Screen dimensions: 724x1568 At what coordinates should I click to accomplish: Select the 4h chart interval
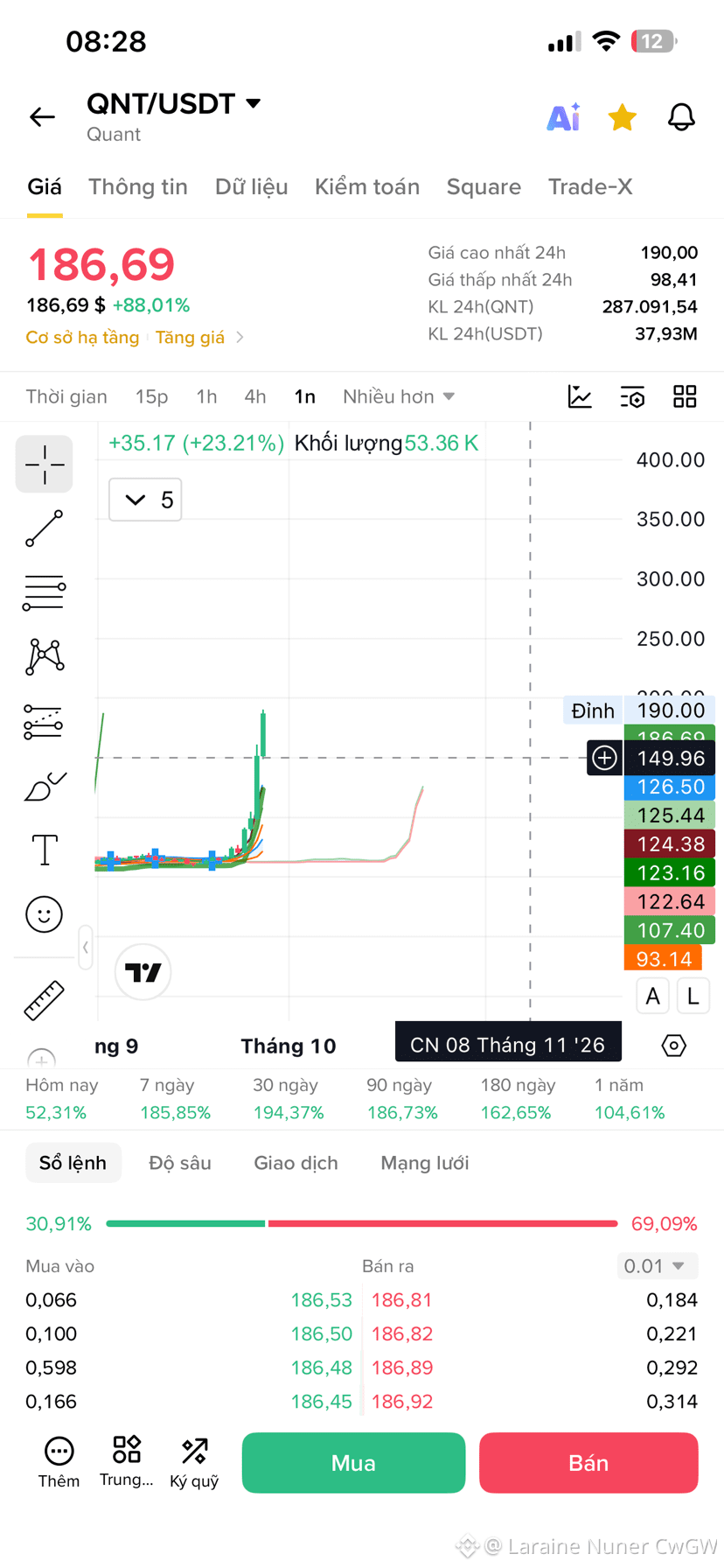click(254, 396)
